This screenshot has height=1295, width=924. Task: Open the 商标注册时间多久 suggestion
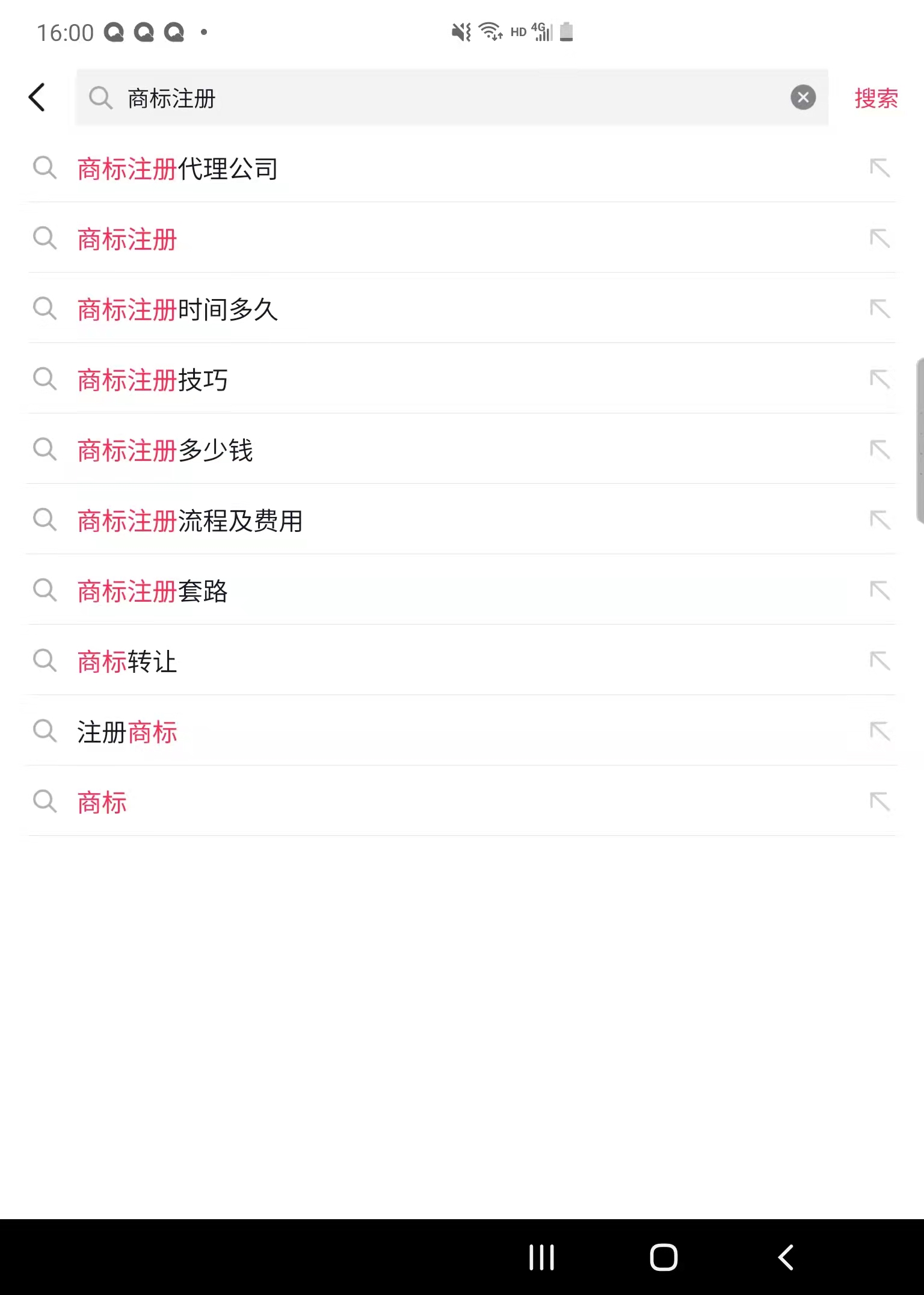pyautogui.click(x=178, y=310)
